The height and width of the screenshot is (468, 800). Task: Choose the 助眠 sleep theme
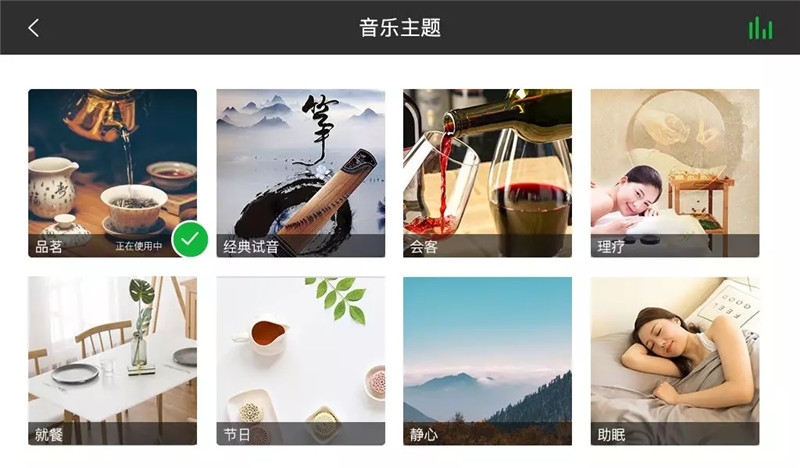click(x=674, y=360)
